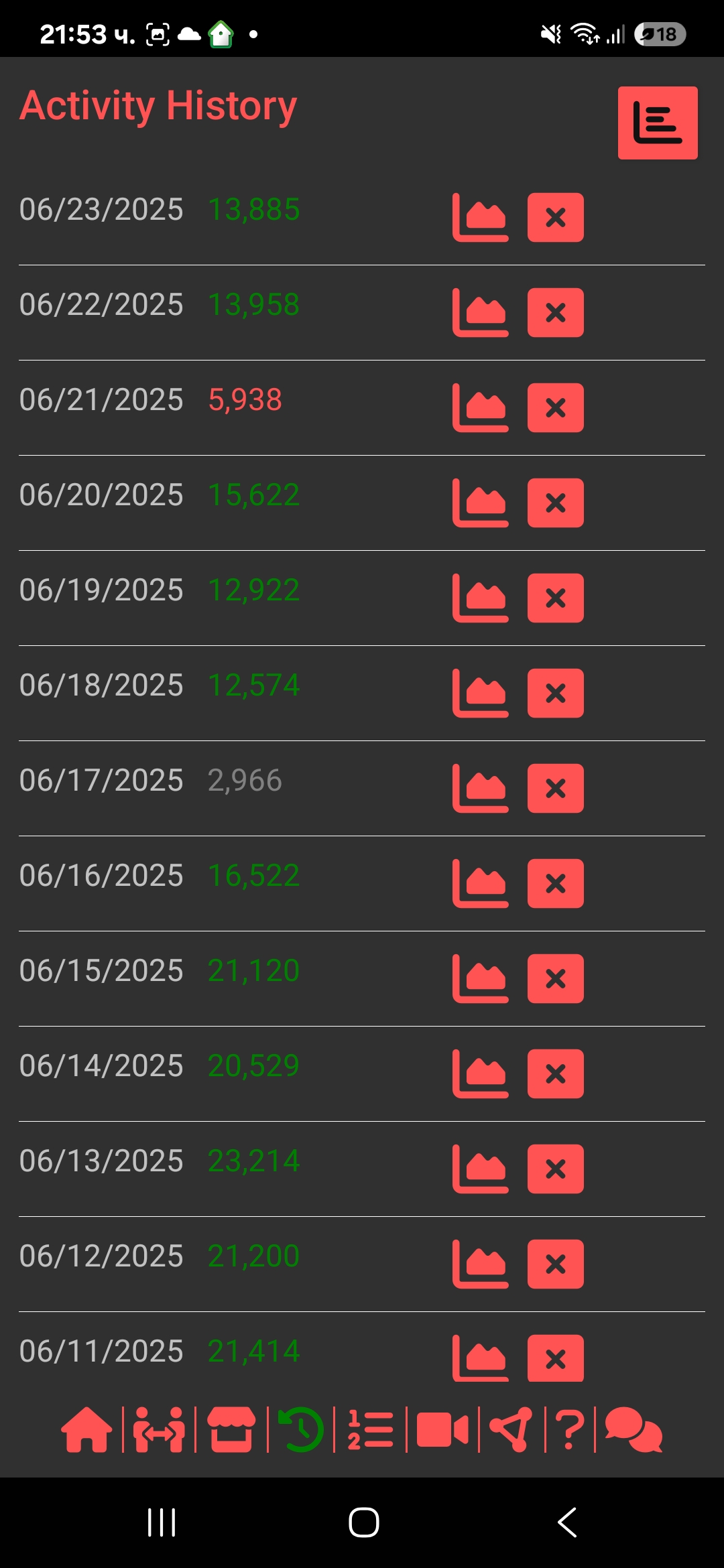Open the bar chart summary button

point(657,123)
